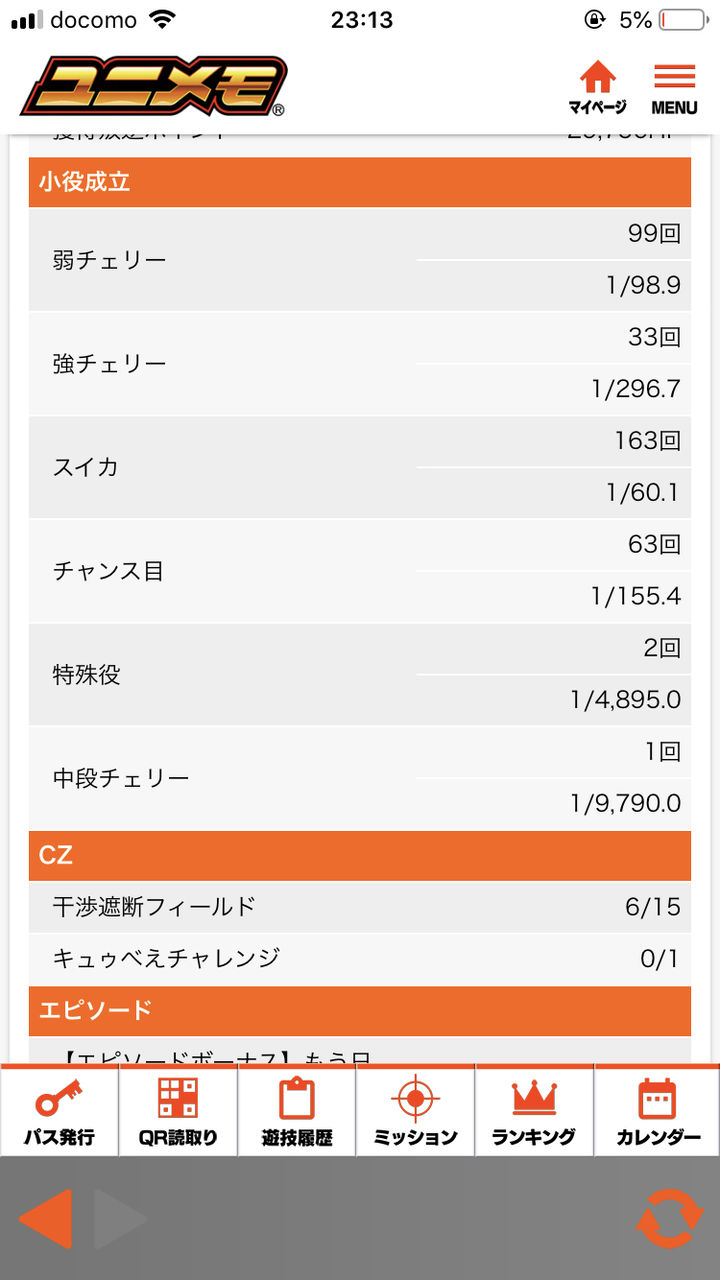View ランキング tab
The height and width of the screenshot is (1280, 720).
(x=534, y=1110)
